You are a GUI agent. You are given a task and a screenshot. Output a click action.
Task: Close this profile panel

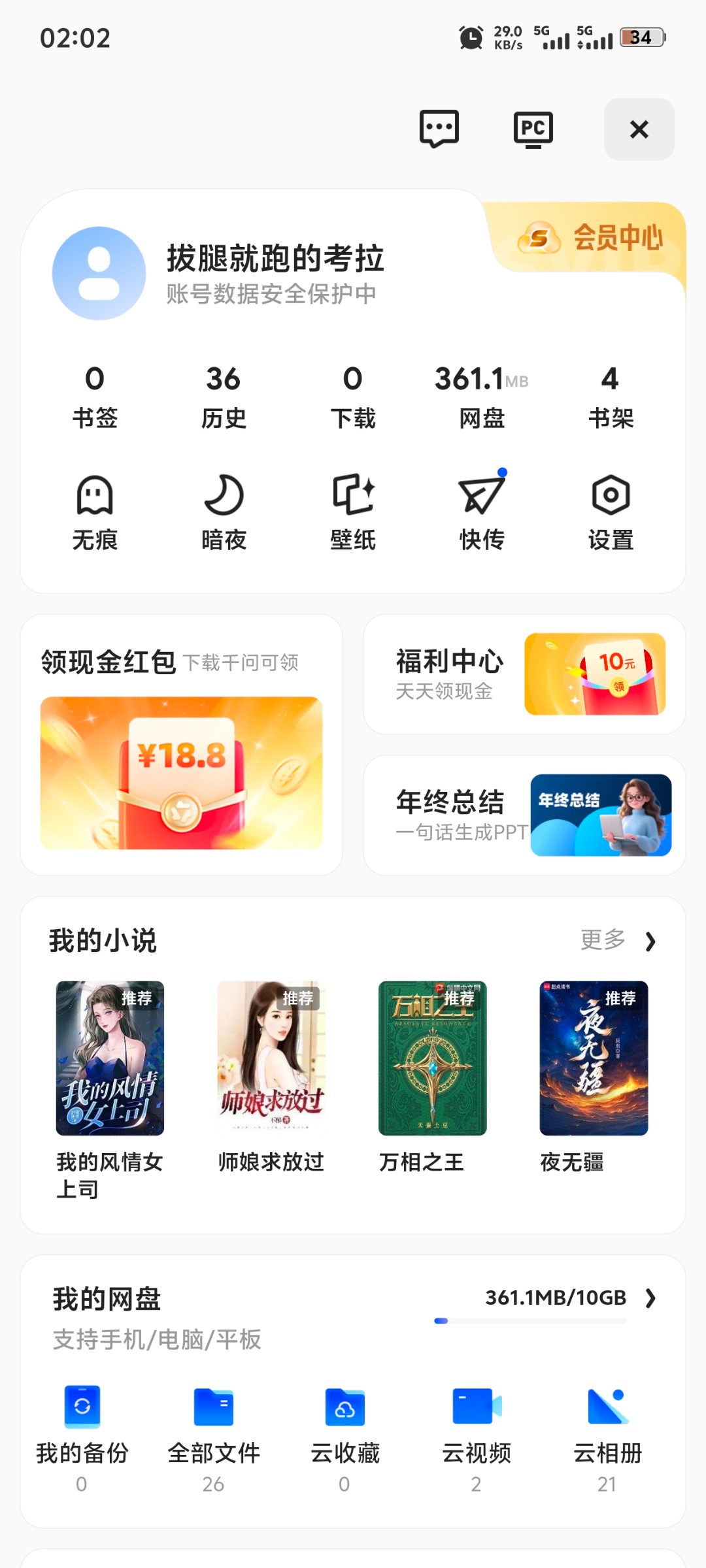point(639,129)
